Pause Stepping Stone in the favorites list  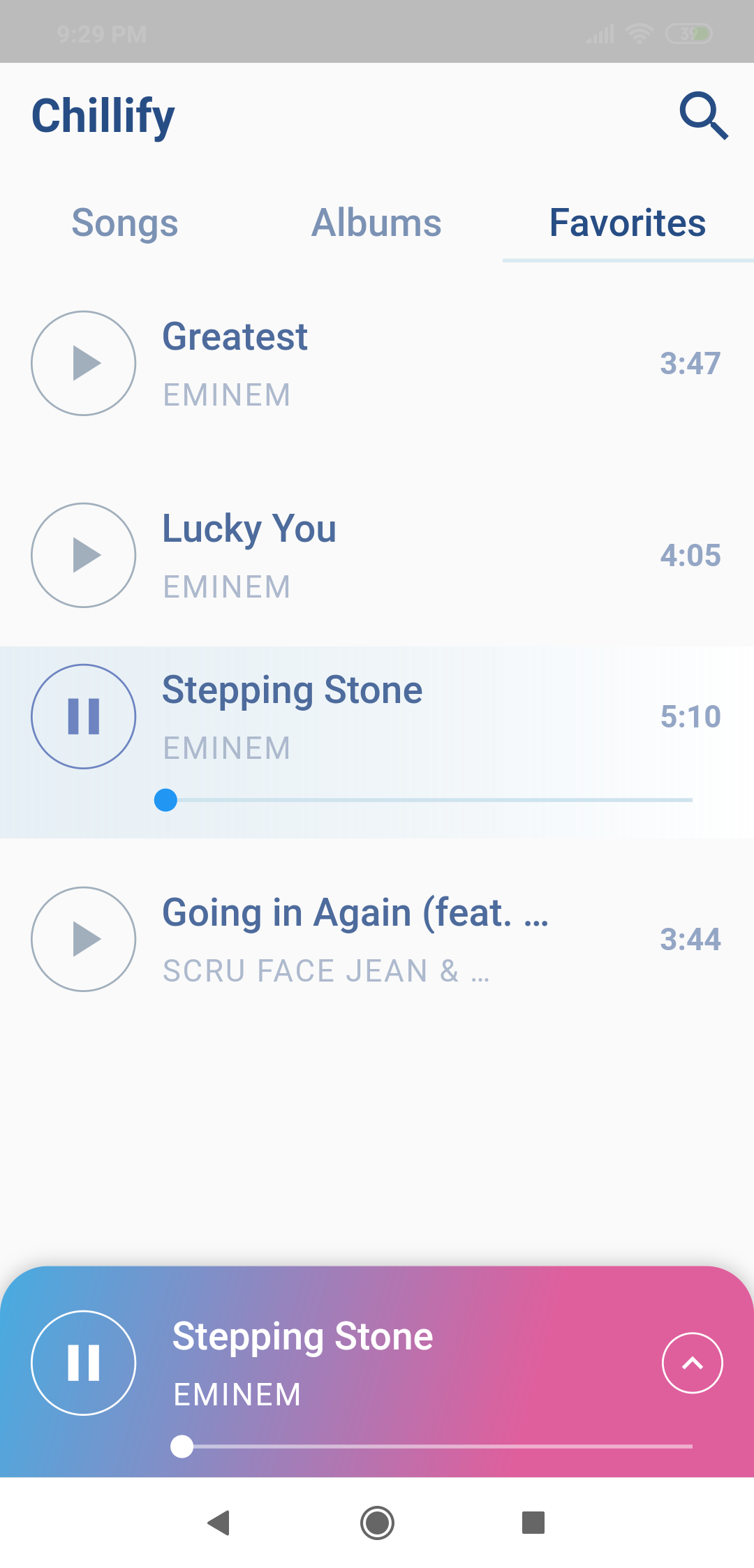[84, 716]
